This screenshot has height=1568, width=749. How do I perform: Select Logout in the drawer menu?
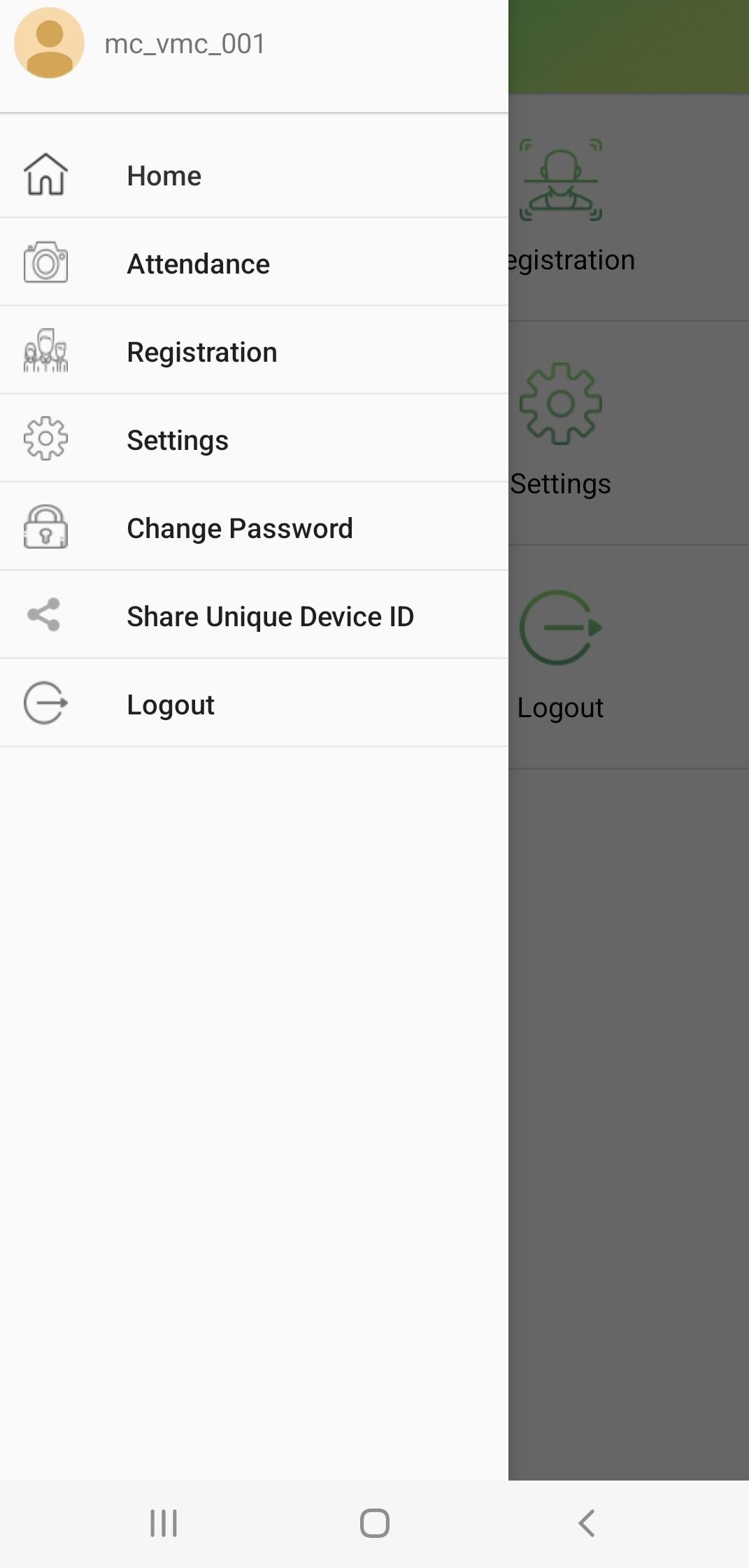pyautogui.click(x=254, y=704)
